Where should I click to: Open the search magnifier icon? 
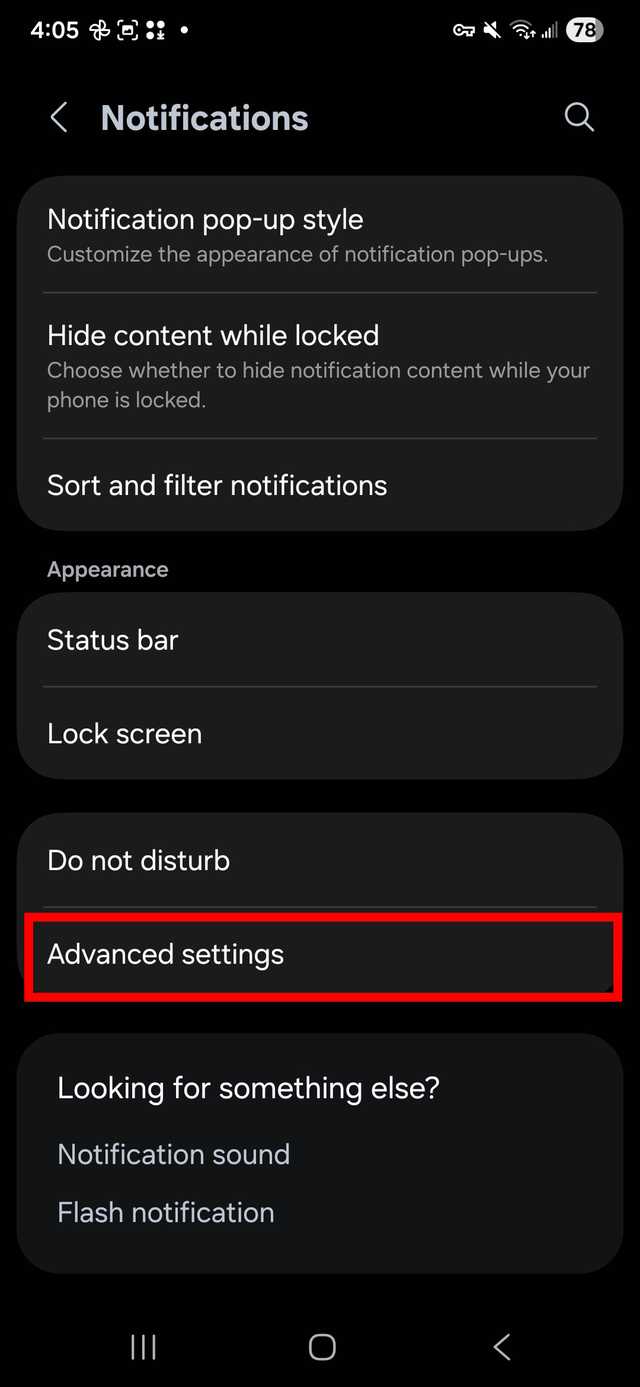point(579,118)
